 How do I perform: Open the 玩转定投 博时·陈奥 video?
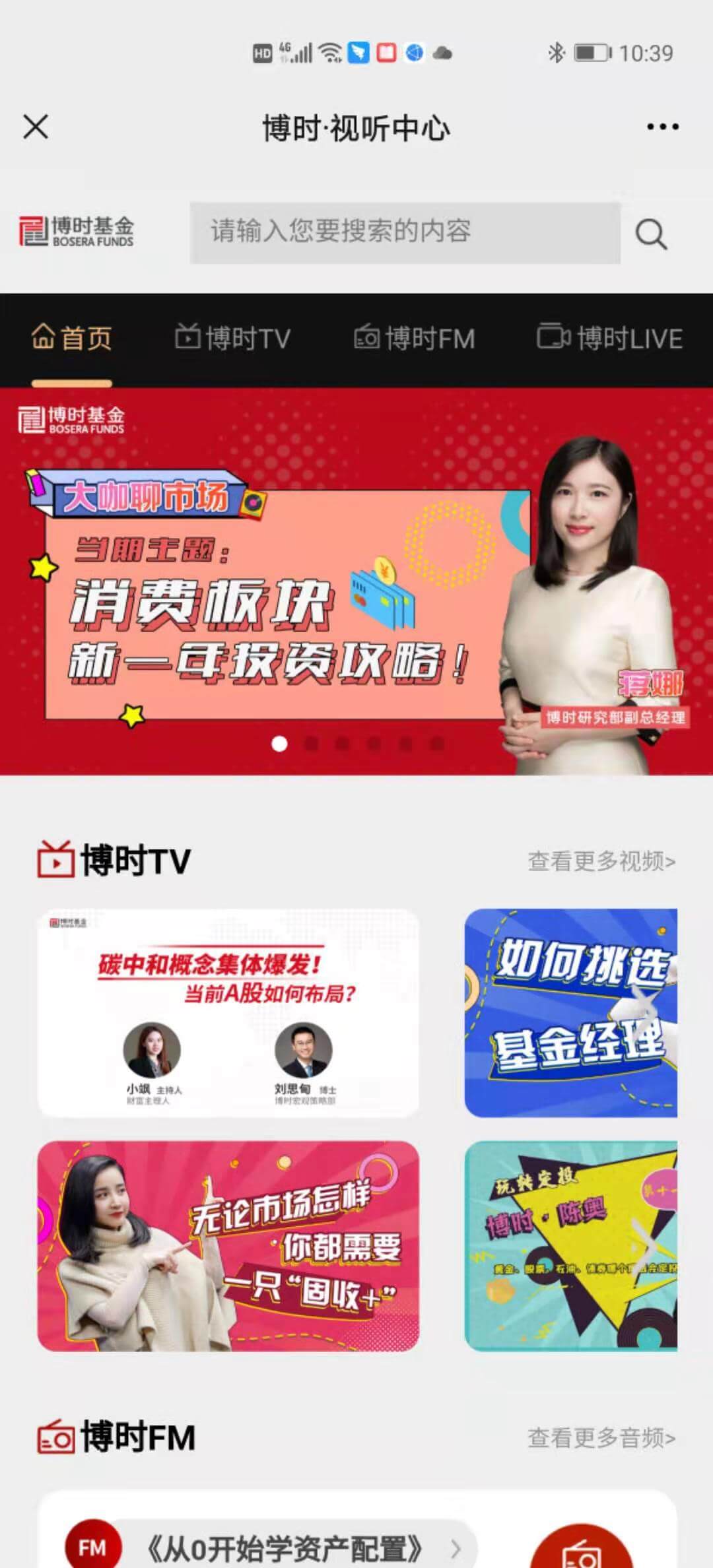[571, 1246]
